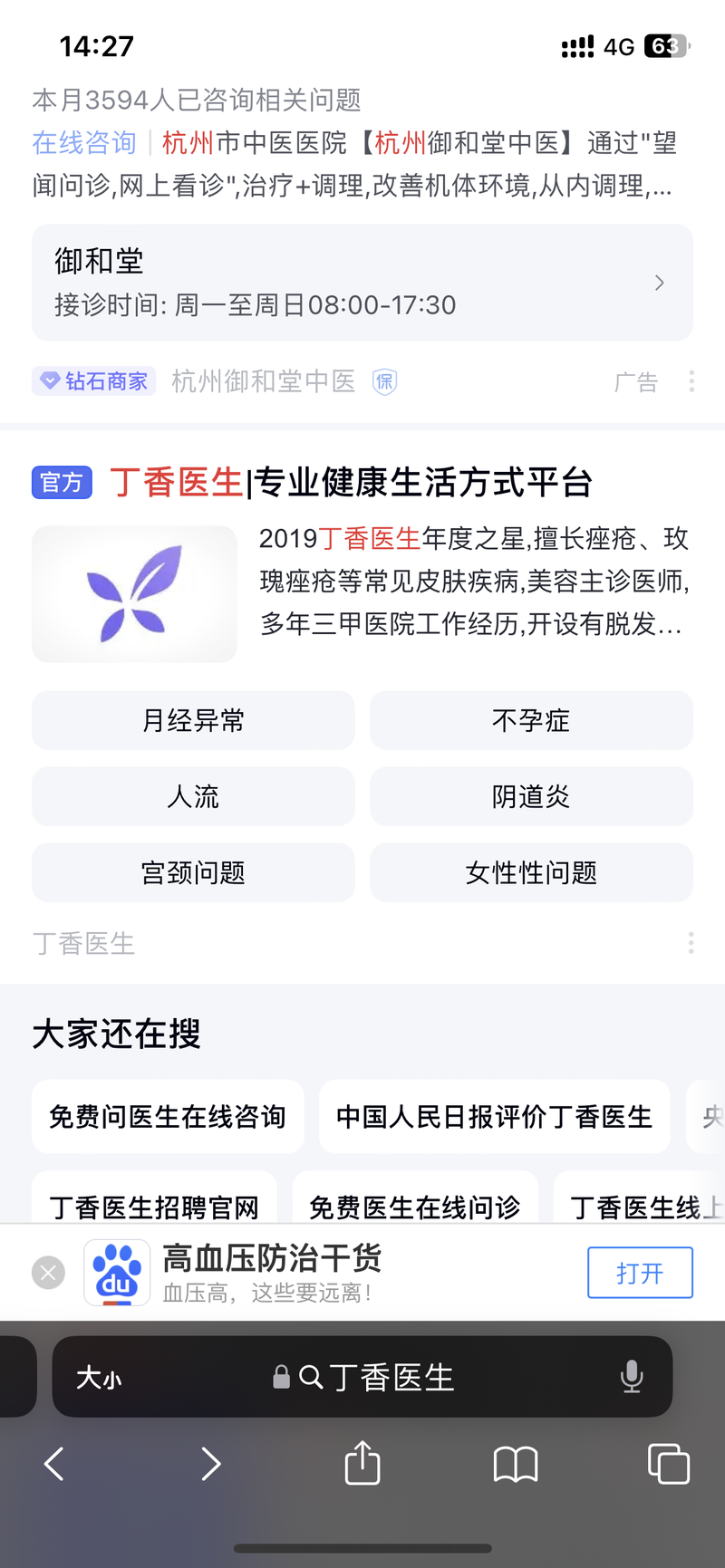
Task: Search 免费问医生在线咨询 suggestion
Action: pos(168,1116)
